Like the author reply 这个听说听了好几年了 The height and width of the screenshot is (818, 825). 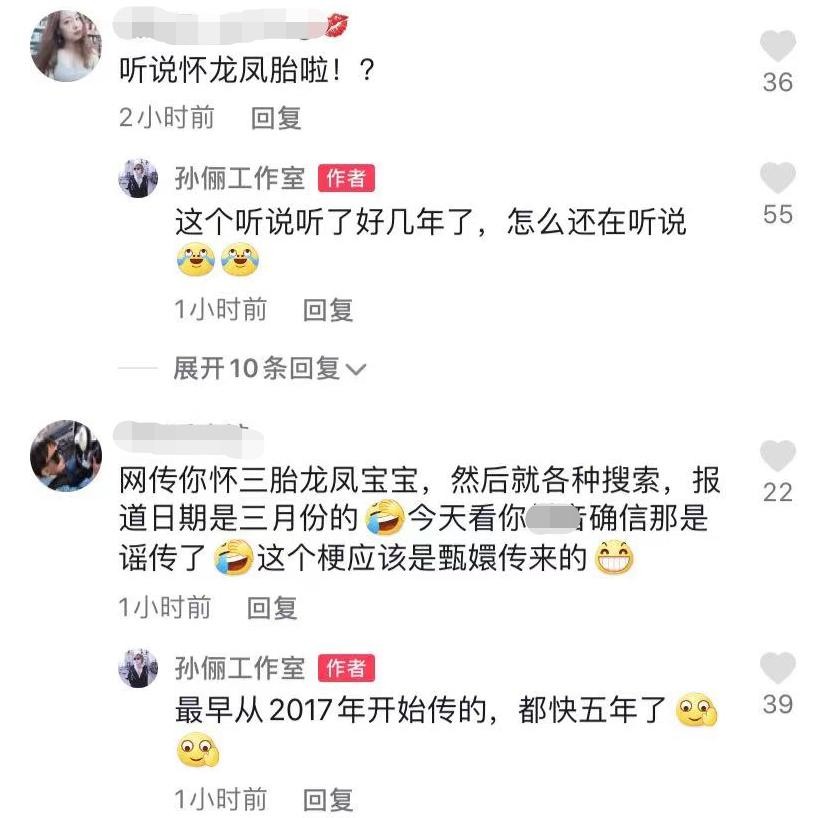pyautogui.click(x=777, y=179)
